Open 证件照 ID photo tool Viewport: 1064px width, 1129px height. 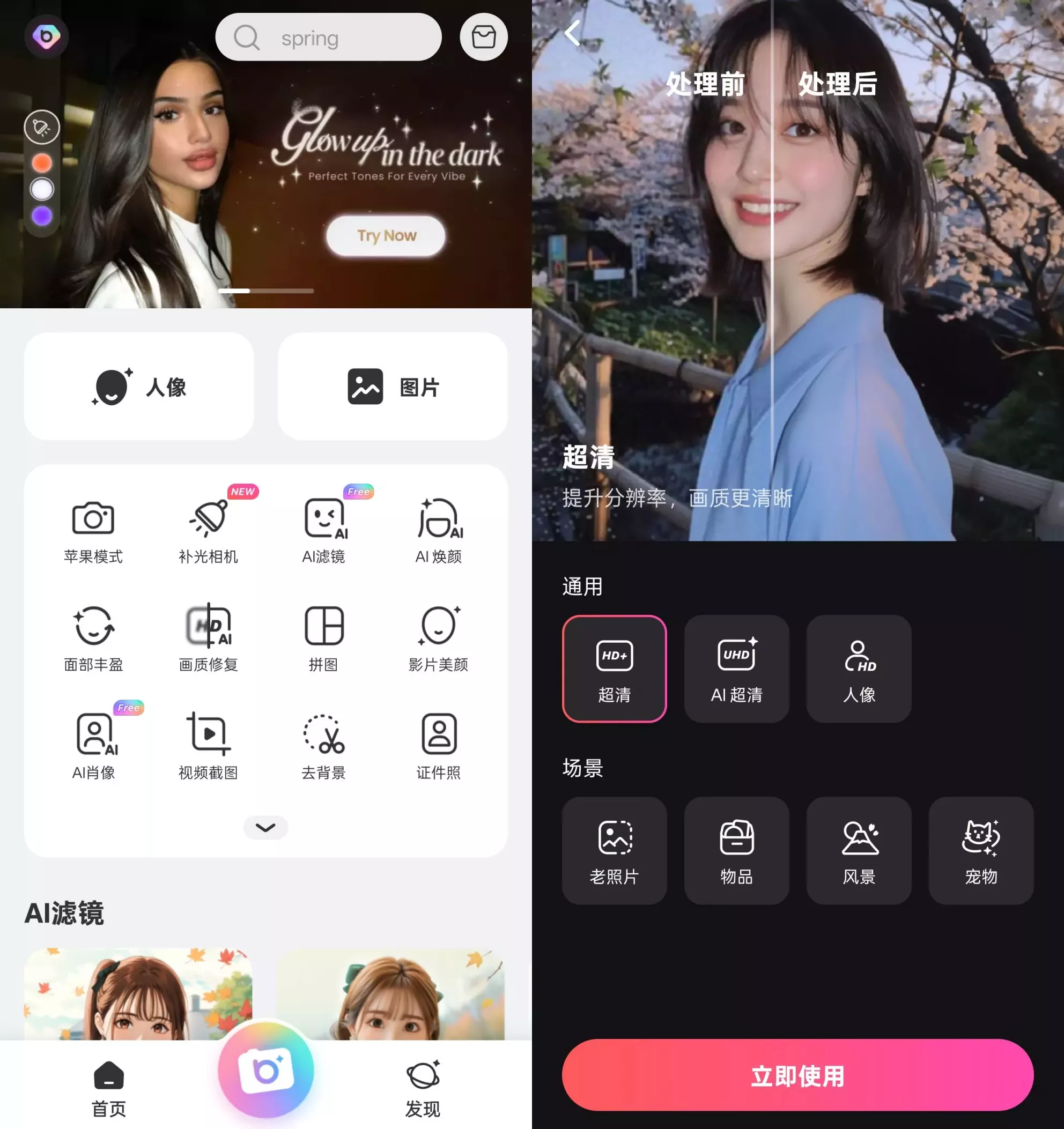[439, 745]
